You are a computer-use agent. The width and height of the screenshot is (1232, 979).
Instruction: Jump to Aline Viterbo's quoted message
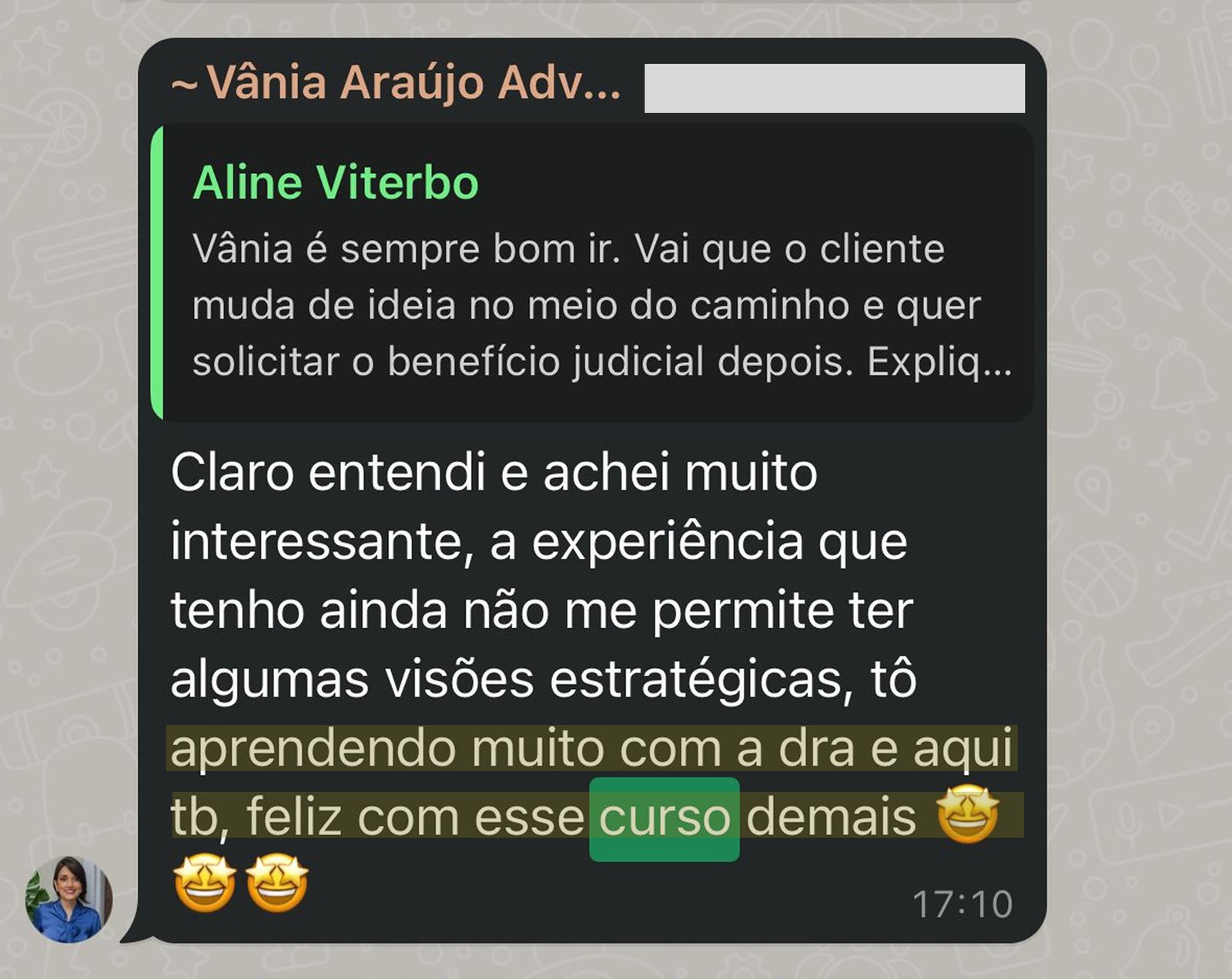click(593, 273)
